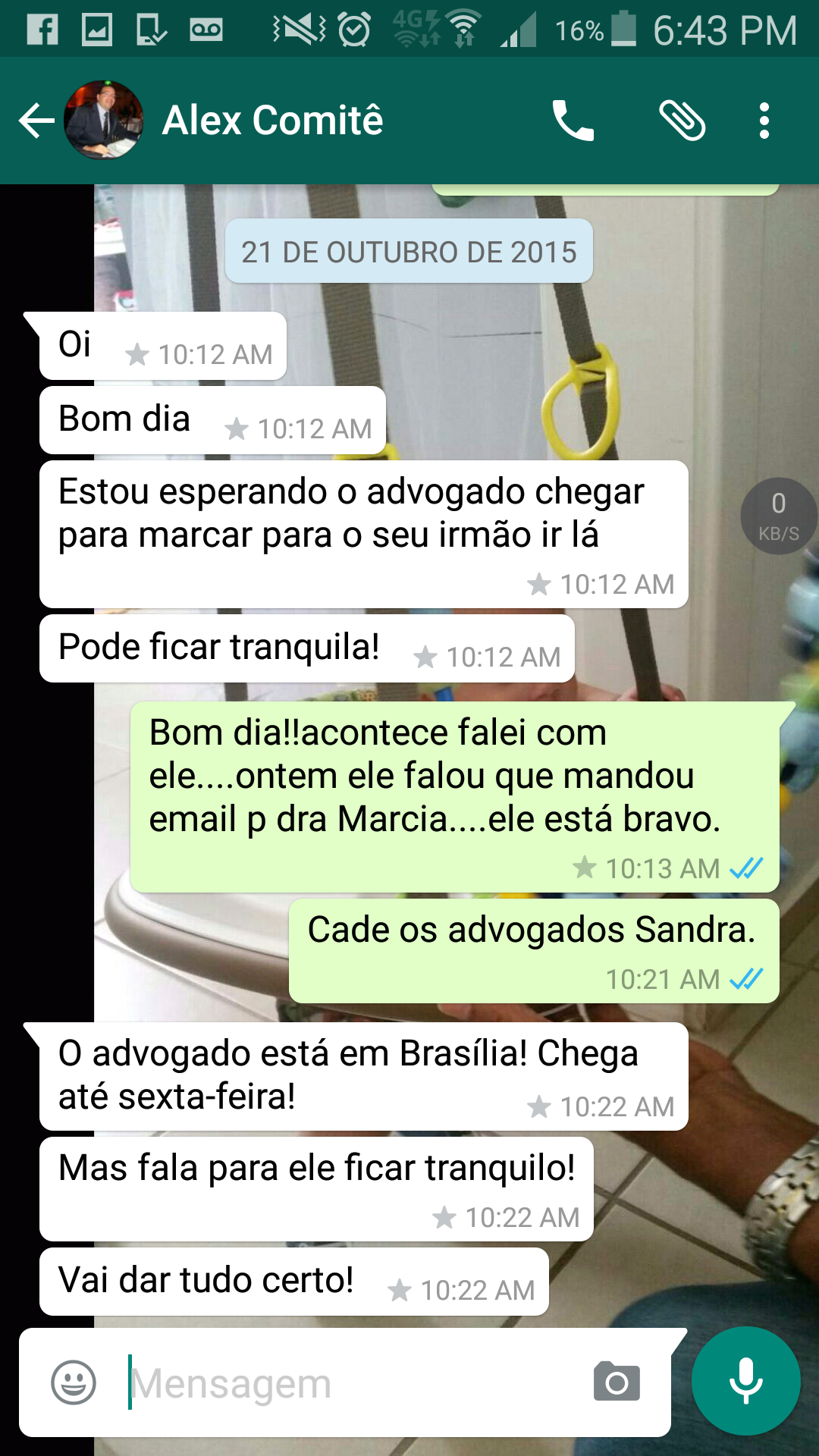Open Alex Comitê's contact info
This screenshot has width=819, height=1456.
click(273, 121)
